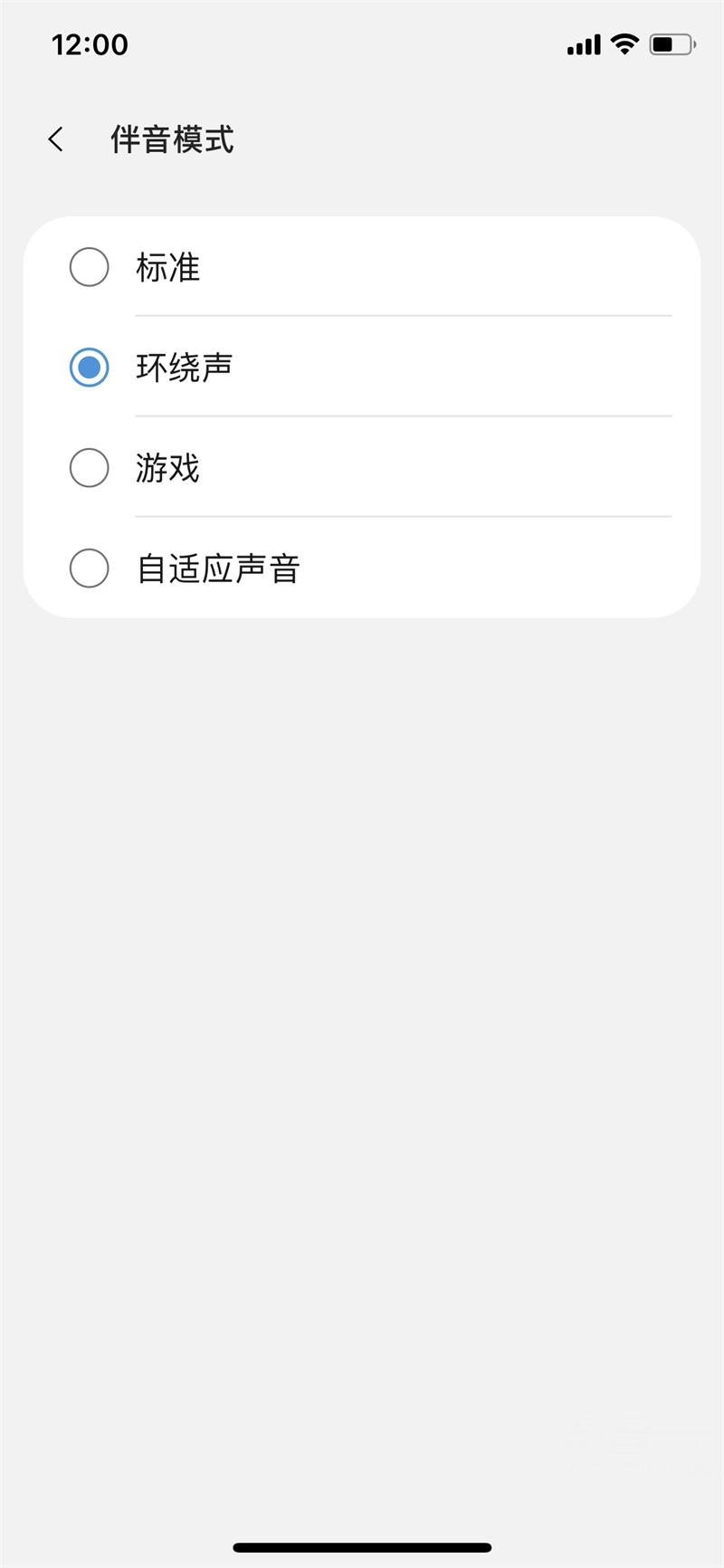Tap the back arrow to exit 伴音模式
Viewport: 724px width, 1568px height.
(x=54, y=139)
